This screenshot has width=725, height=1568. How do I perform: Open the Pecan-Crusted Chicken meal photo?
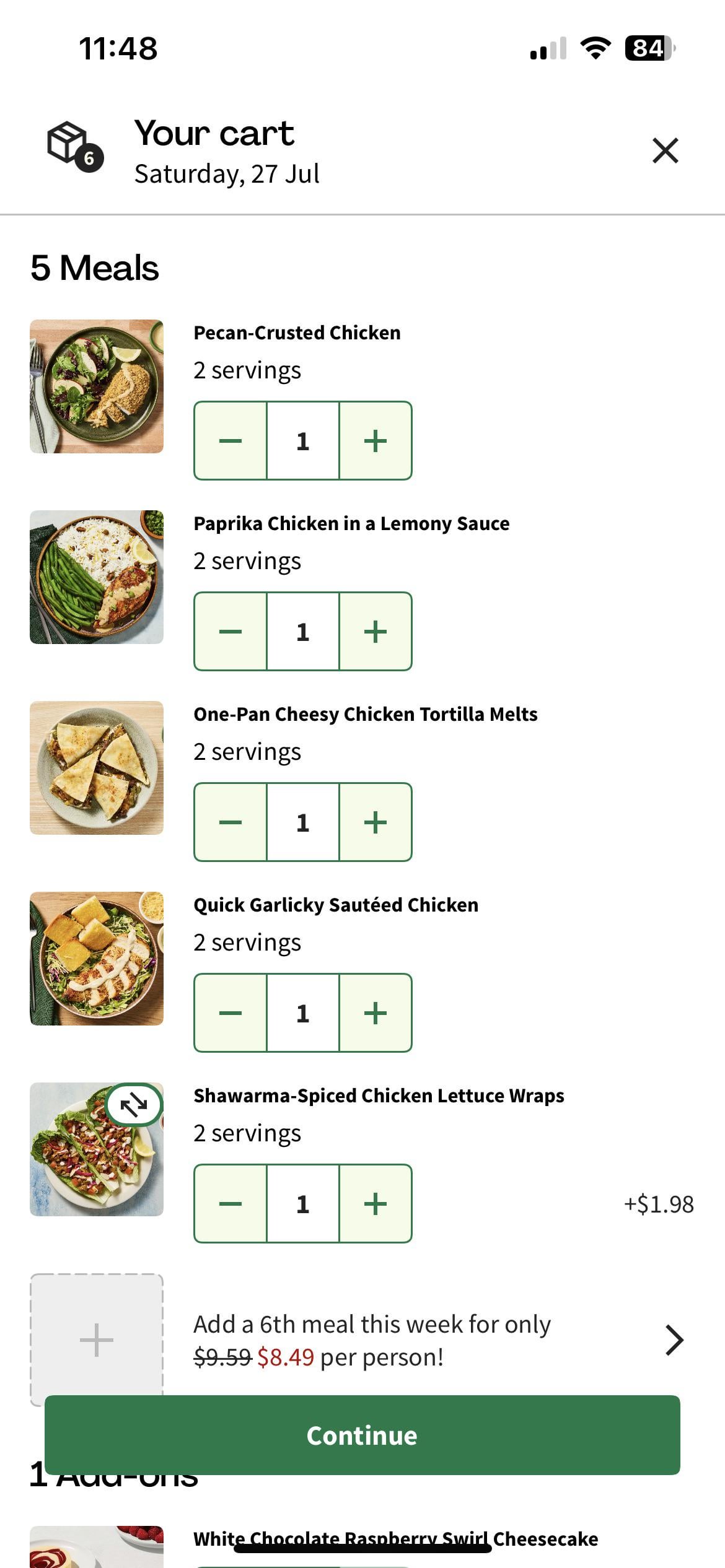97,386
